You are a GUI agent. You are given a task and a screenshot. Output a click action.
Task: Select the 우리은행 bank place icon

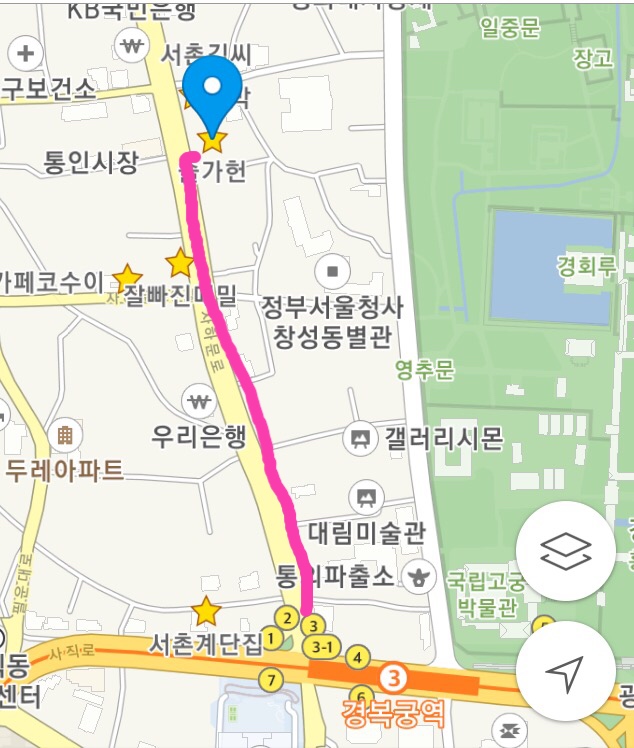(x=198, y=404)
